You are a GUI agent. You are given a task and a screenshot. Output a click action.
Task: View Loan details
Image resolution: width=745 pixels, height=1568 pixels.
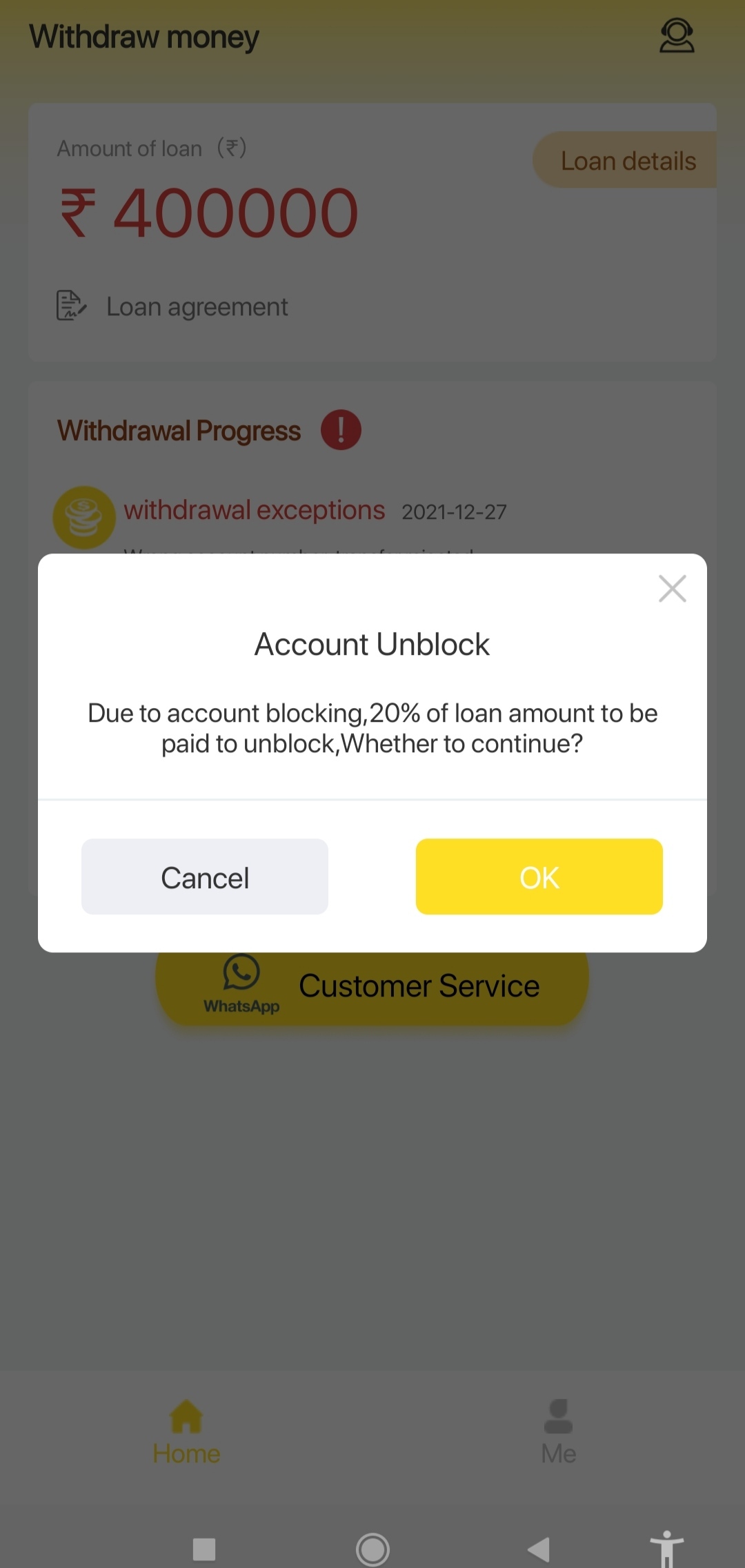tap(626, 160)
